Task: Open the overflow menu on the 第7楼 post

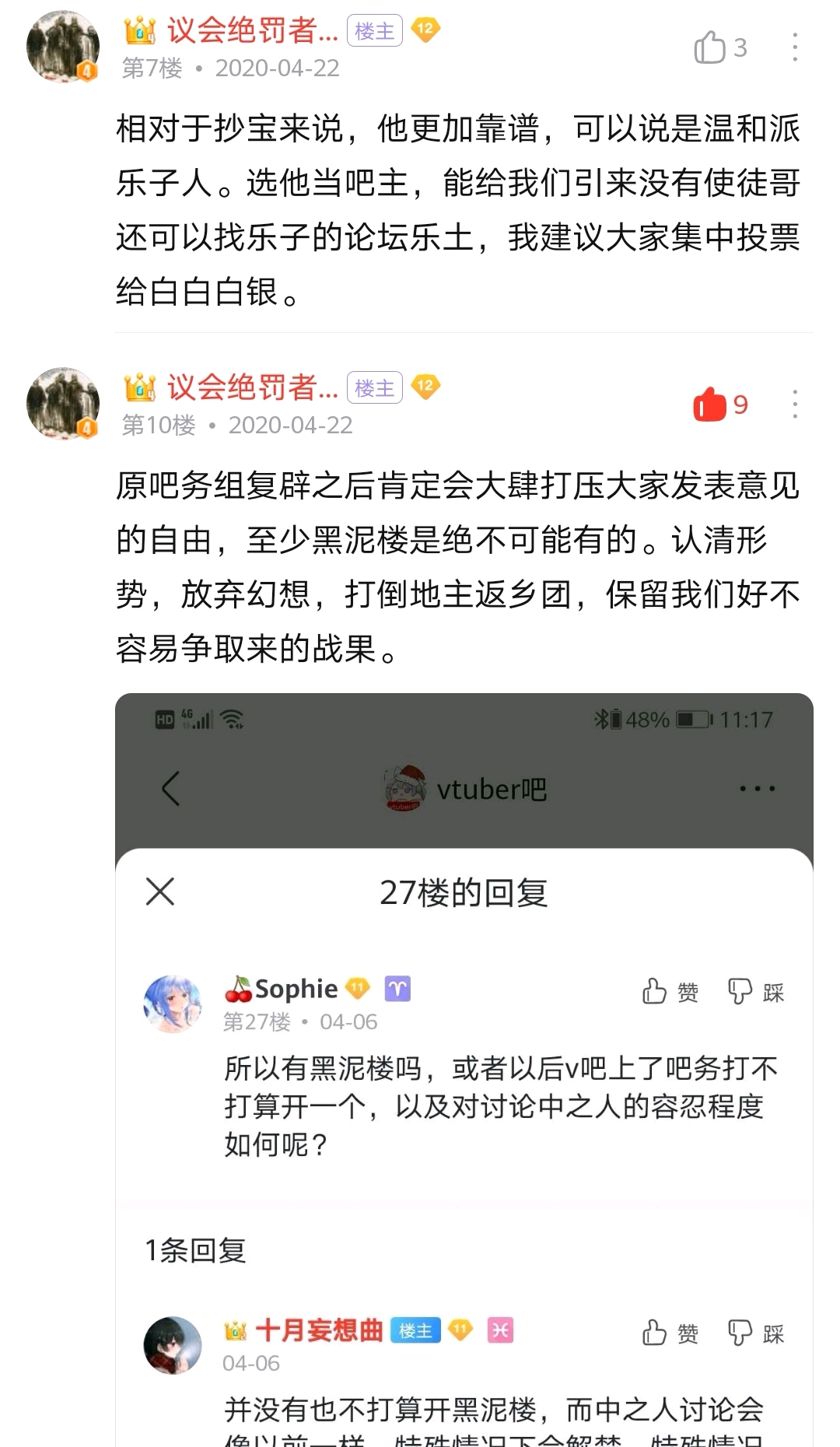Action: [x=794, y=47]
